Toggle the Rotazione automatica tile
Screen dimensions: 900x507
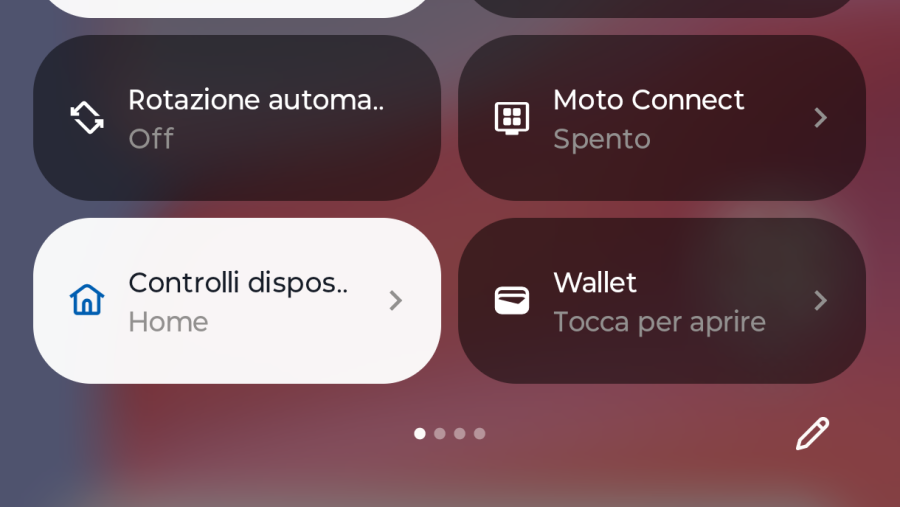[x=237, y=118]
